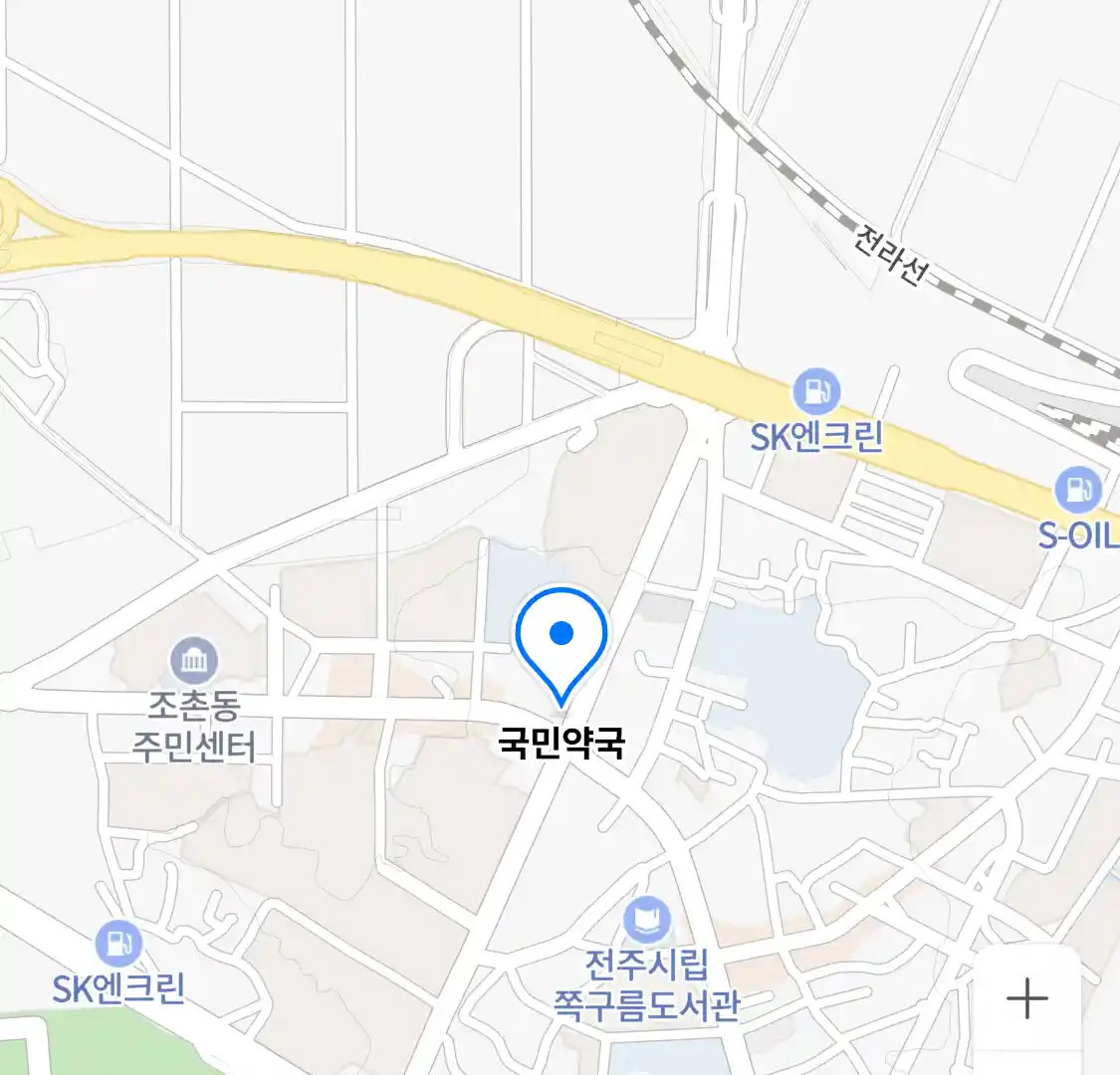Open the 조촌동 주민센터 marker
The height and width of the screenshot is (1075, 1120).
(194, 661)
